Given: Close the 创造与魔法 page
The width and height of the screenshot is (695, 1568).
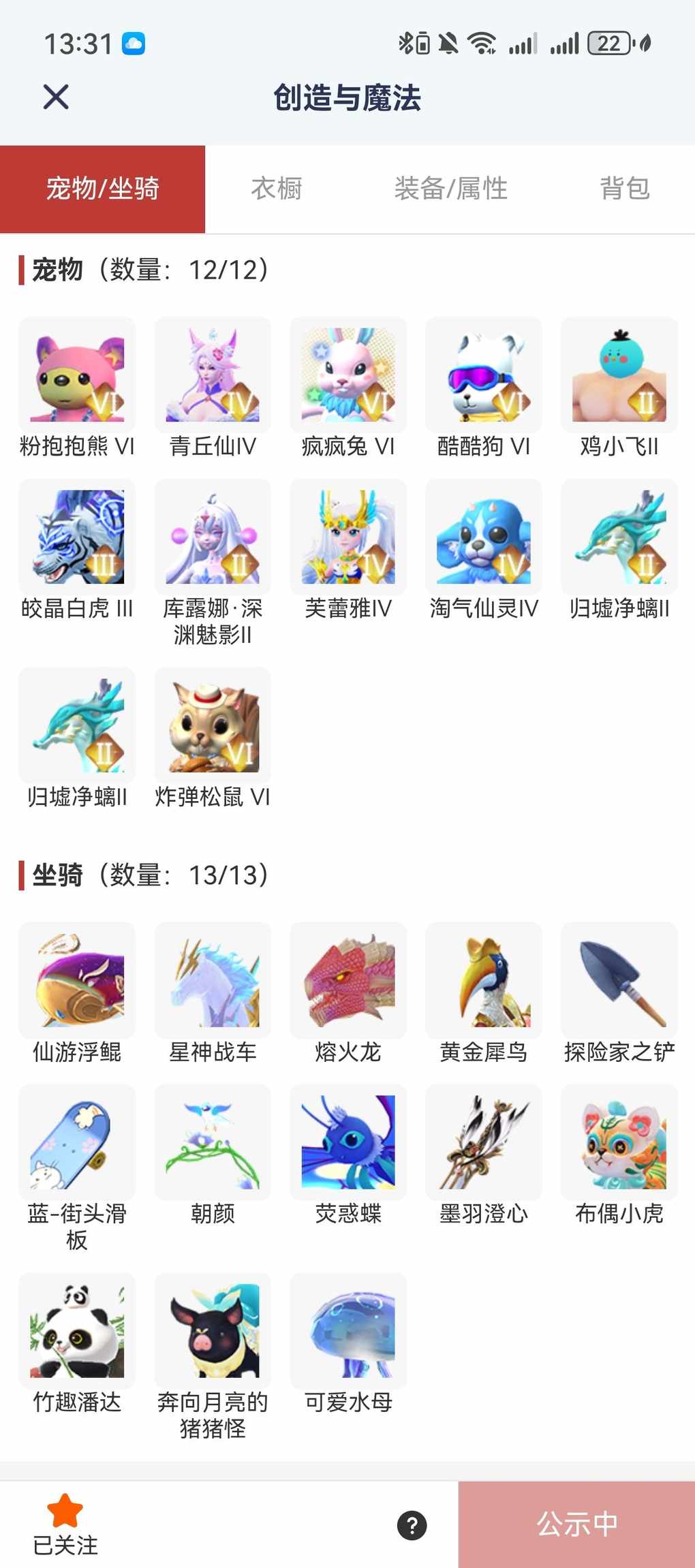Looking at the screenshot, I should point(56,97).
